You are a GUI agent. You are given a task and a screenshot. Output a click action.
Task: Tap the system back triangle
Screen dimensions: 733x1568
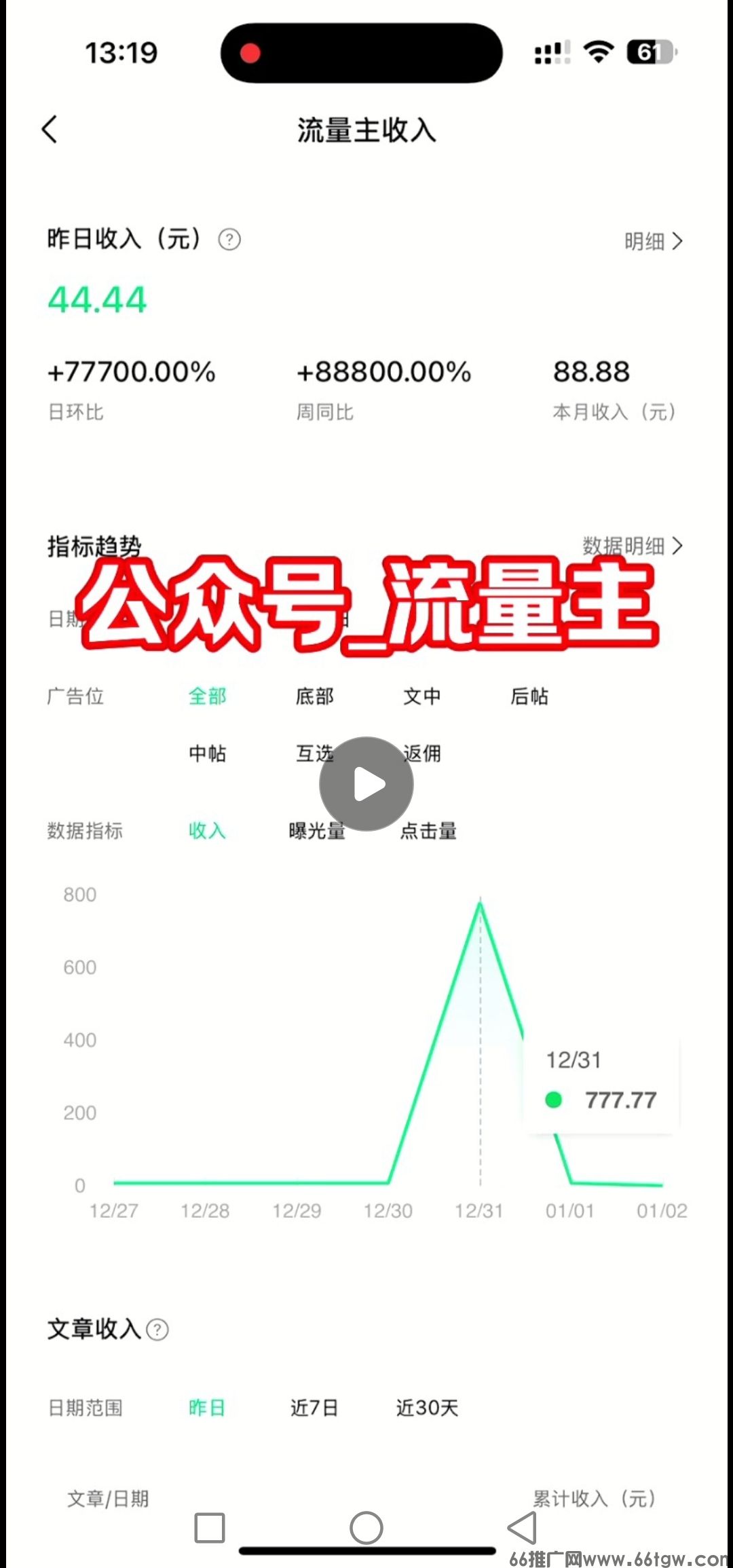523,1528
